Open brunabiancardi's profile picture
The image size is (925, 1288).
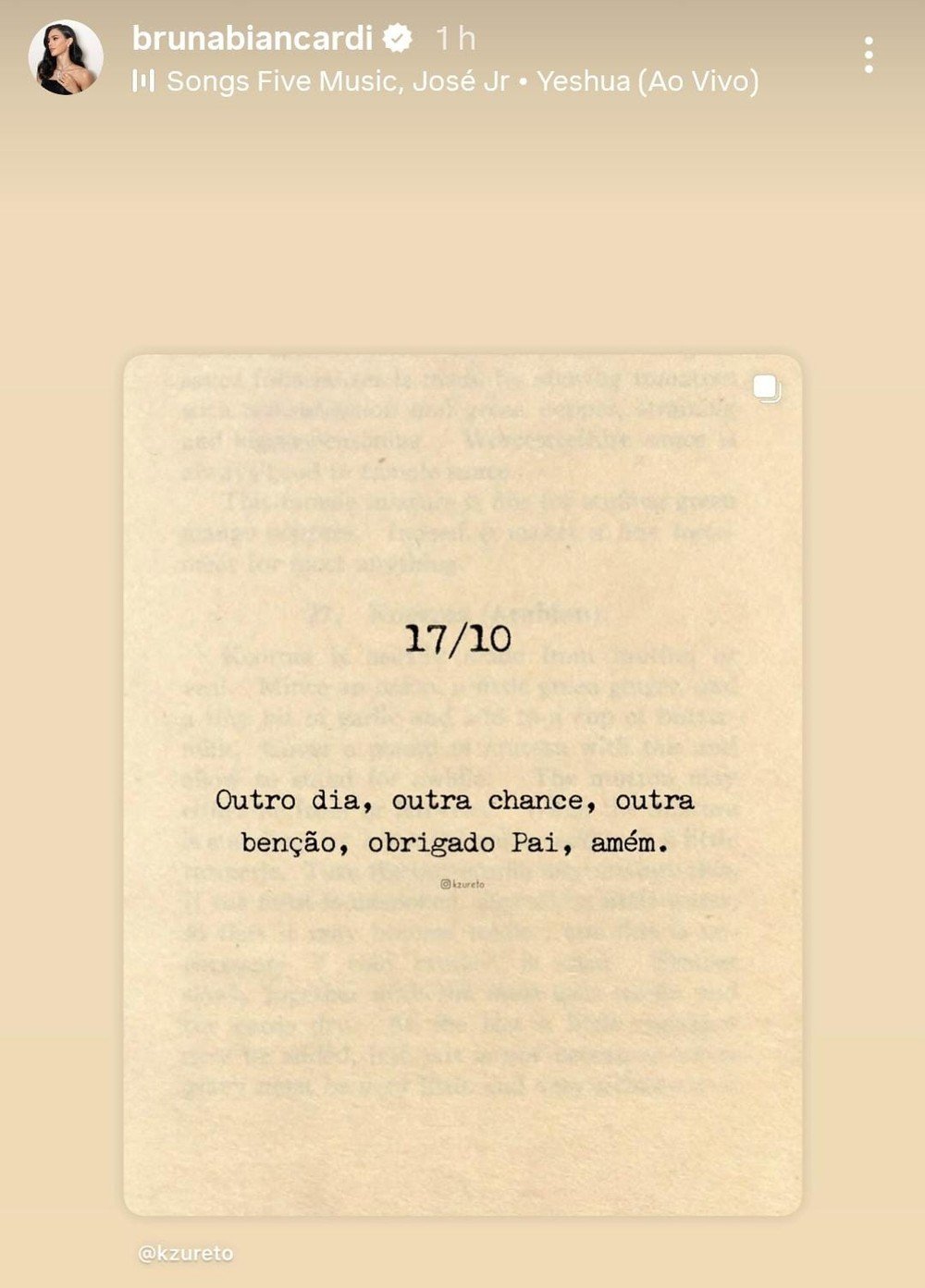(66, 57)
